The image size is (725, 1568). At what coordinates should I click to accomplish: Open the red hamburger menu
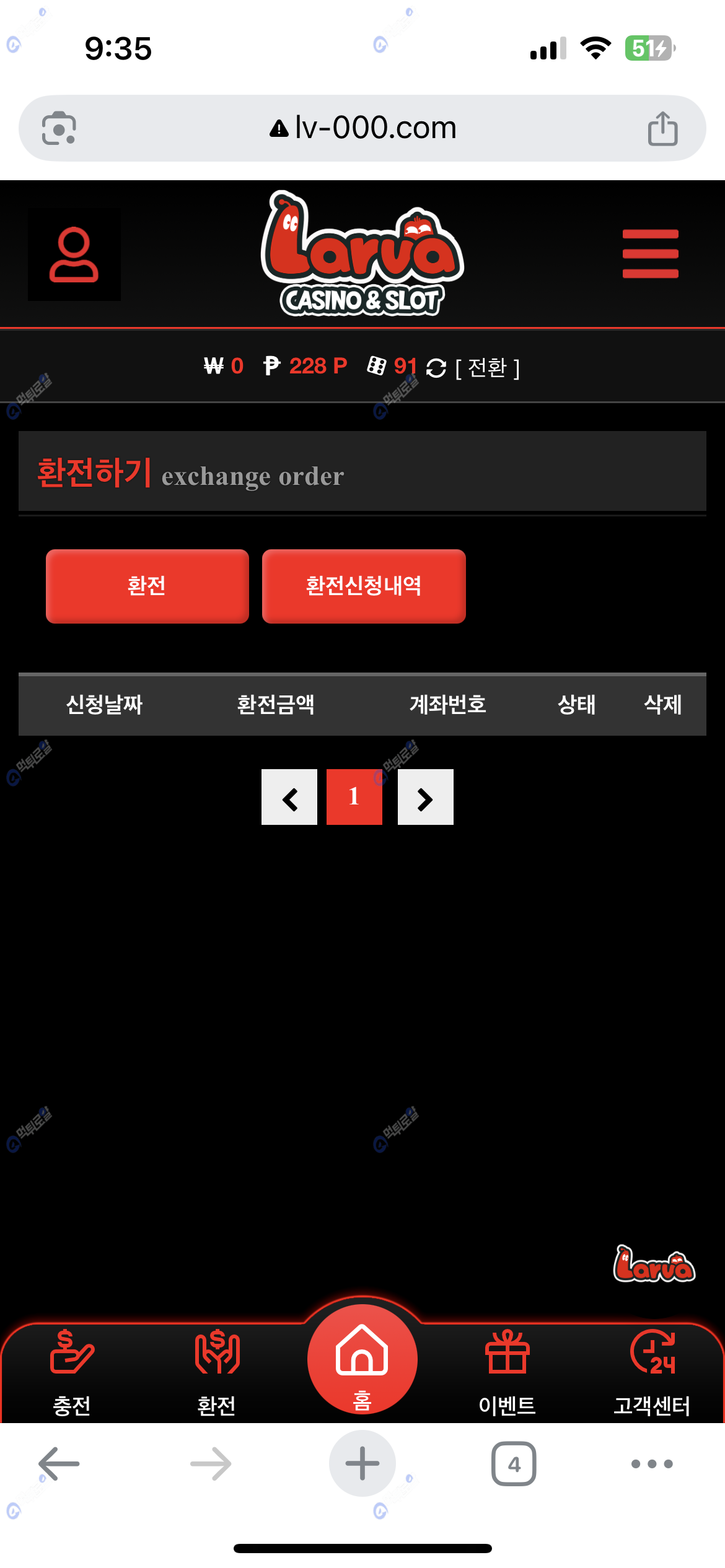[650, 253]
